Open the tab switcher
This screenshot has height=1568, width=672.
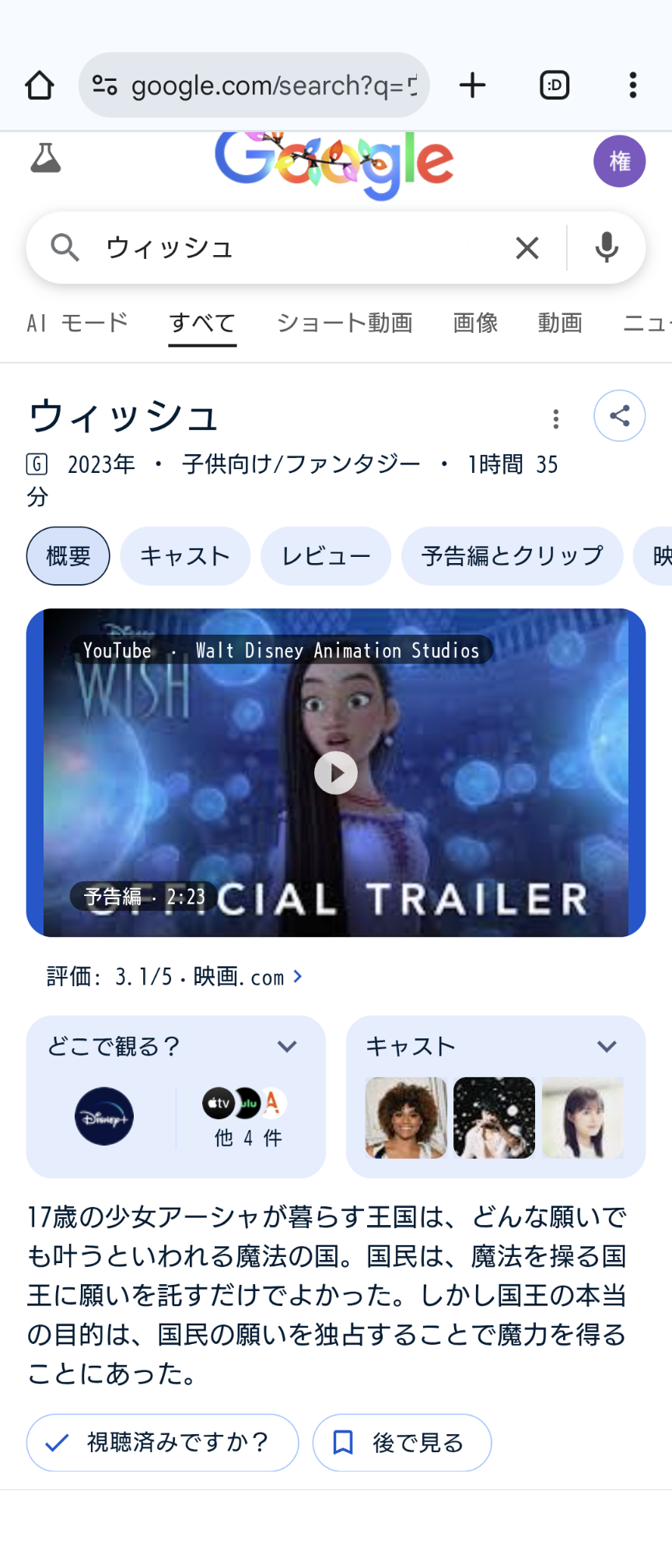(555, 85)
